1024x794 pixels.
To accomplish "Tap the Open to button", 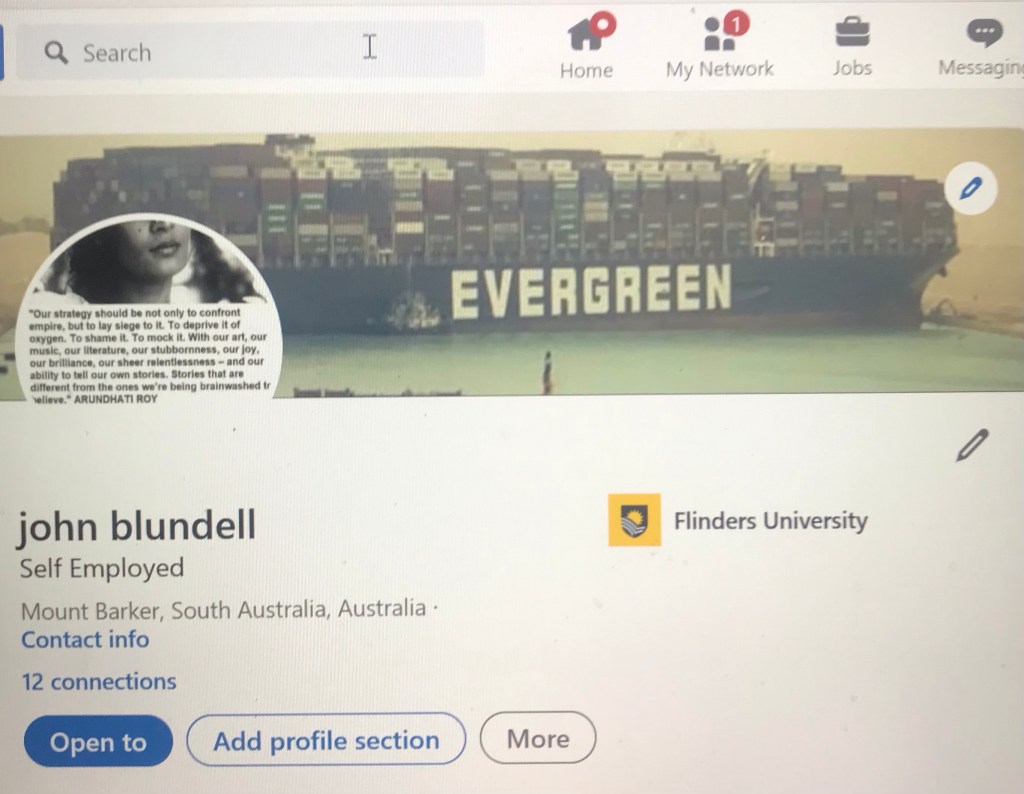I will [x=98, y=742].
